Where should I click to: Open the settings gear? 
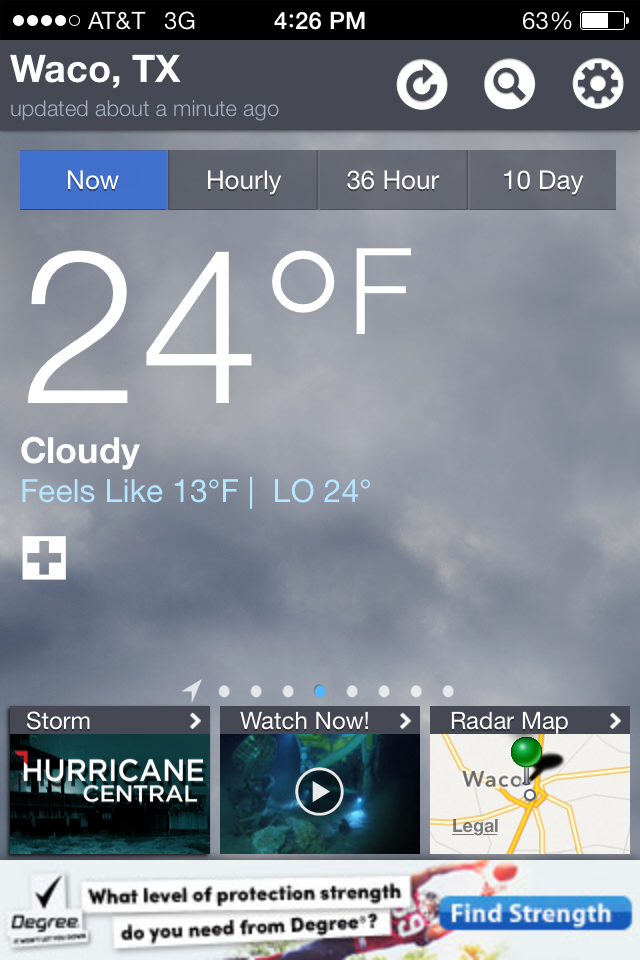tap(597, 85)
